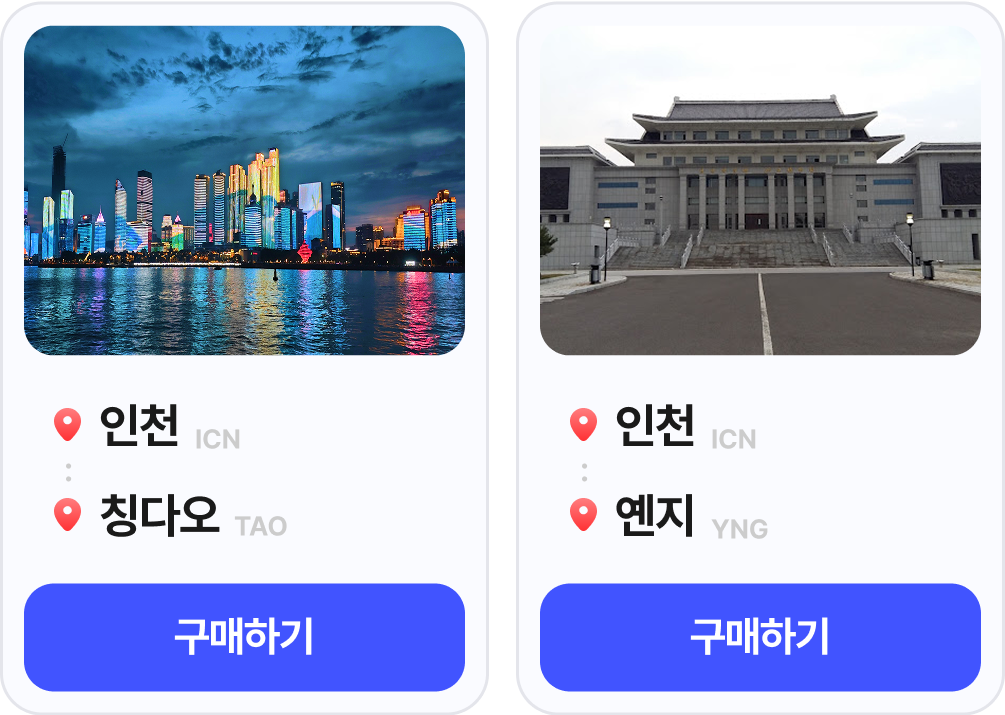
Task: Tap 구매하기 for the 인천–칭다오 flight
Action: click(244, 637)
